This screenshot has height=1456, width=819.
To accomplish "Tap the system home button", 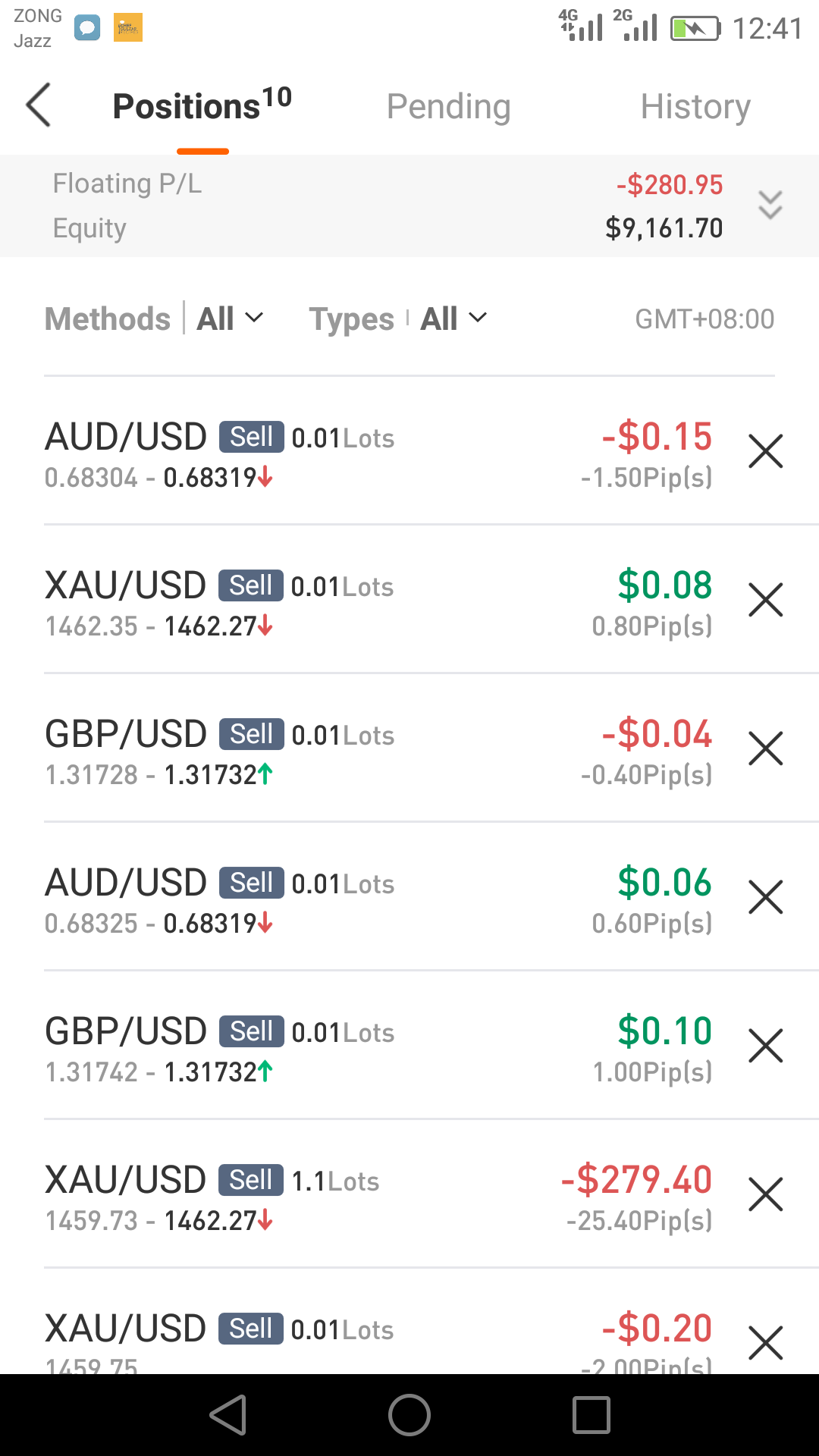I will (409, 1415).
